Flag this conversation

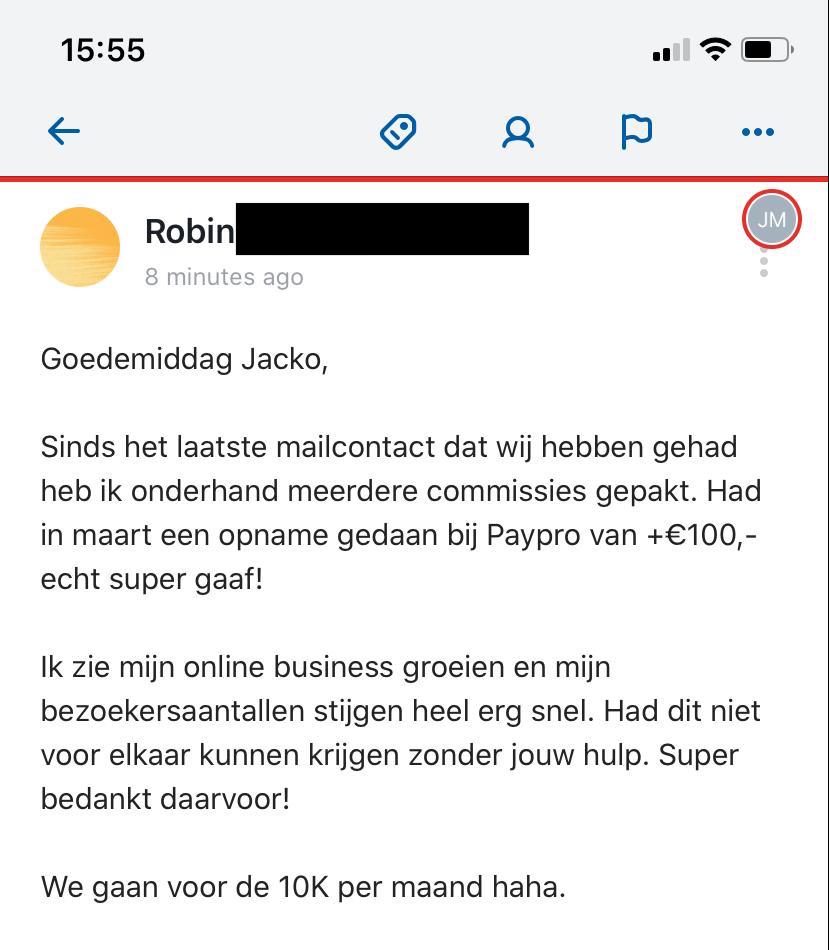click(637, 131)
